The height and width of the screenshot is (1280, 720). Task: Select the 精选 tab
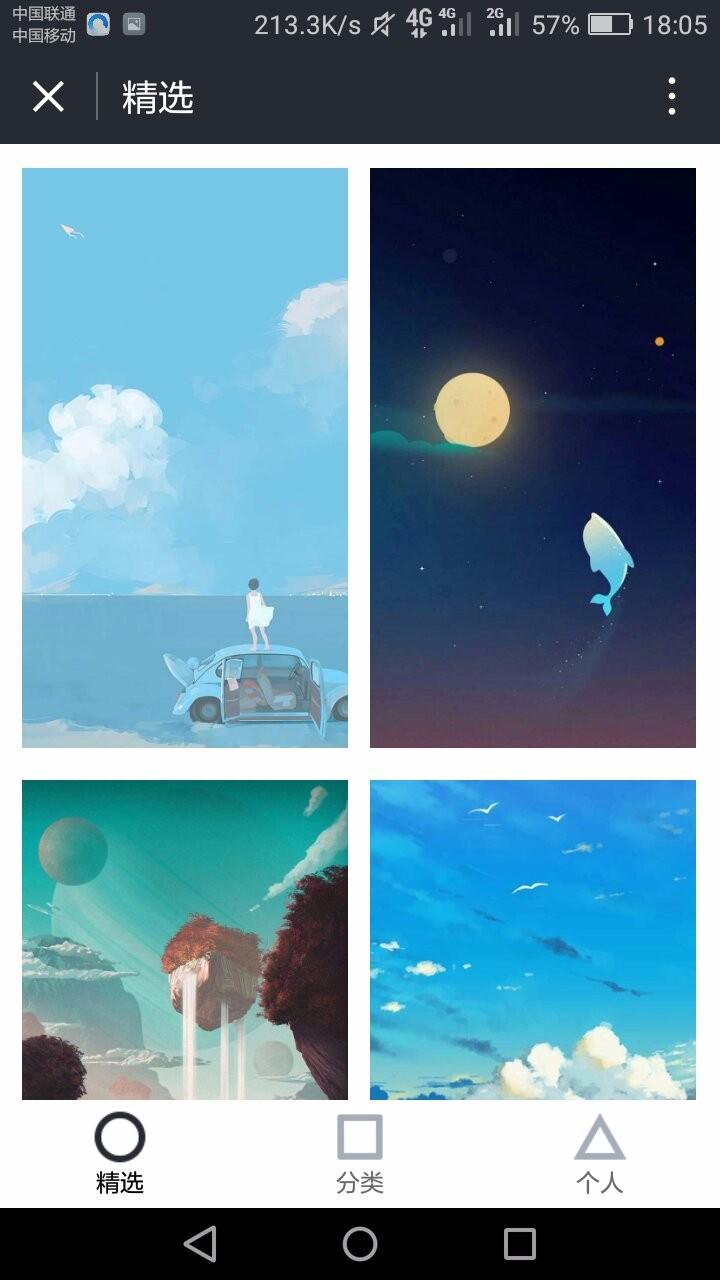pos(120,1153)
